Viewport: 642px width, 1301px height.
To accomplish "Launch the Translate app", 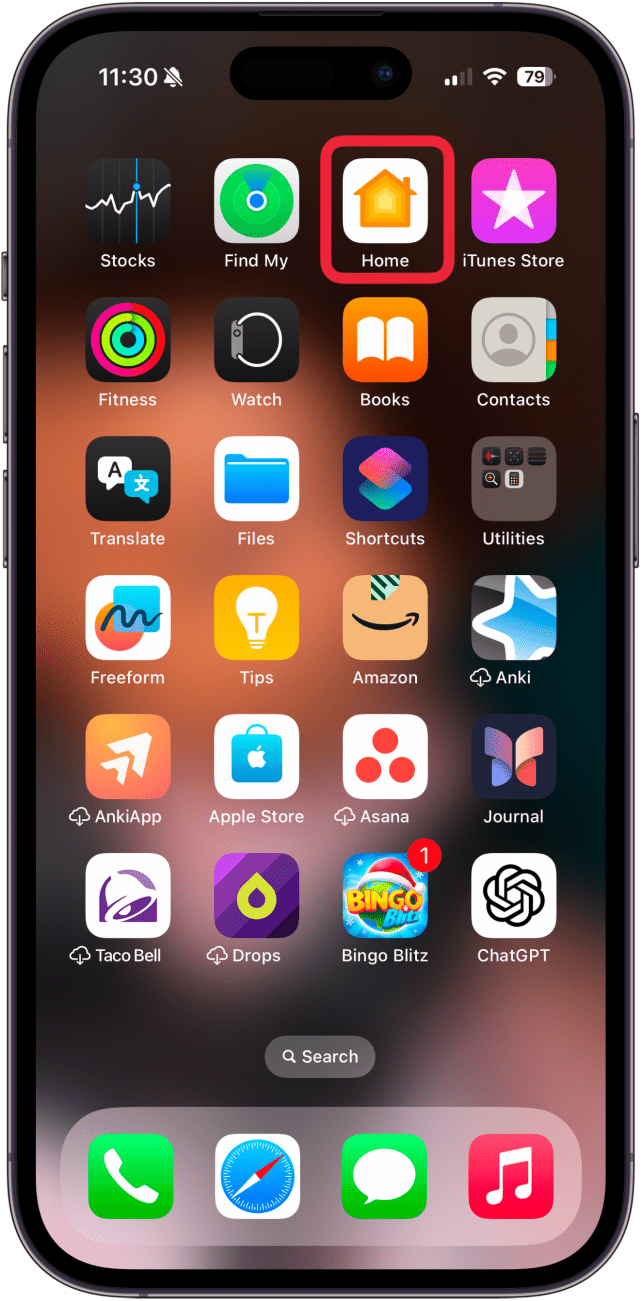I will point(128,479).
